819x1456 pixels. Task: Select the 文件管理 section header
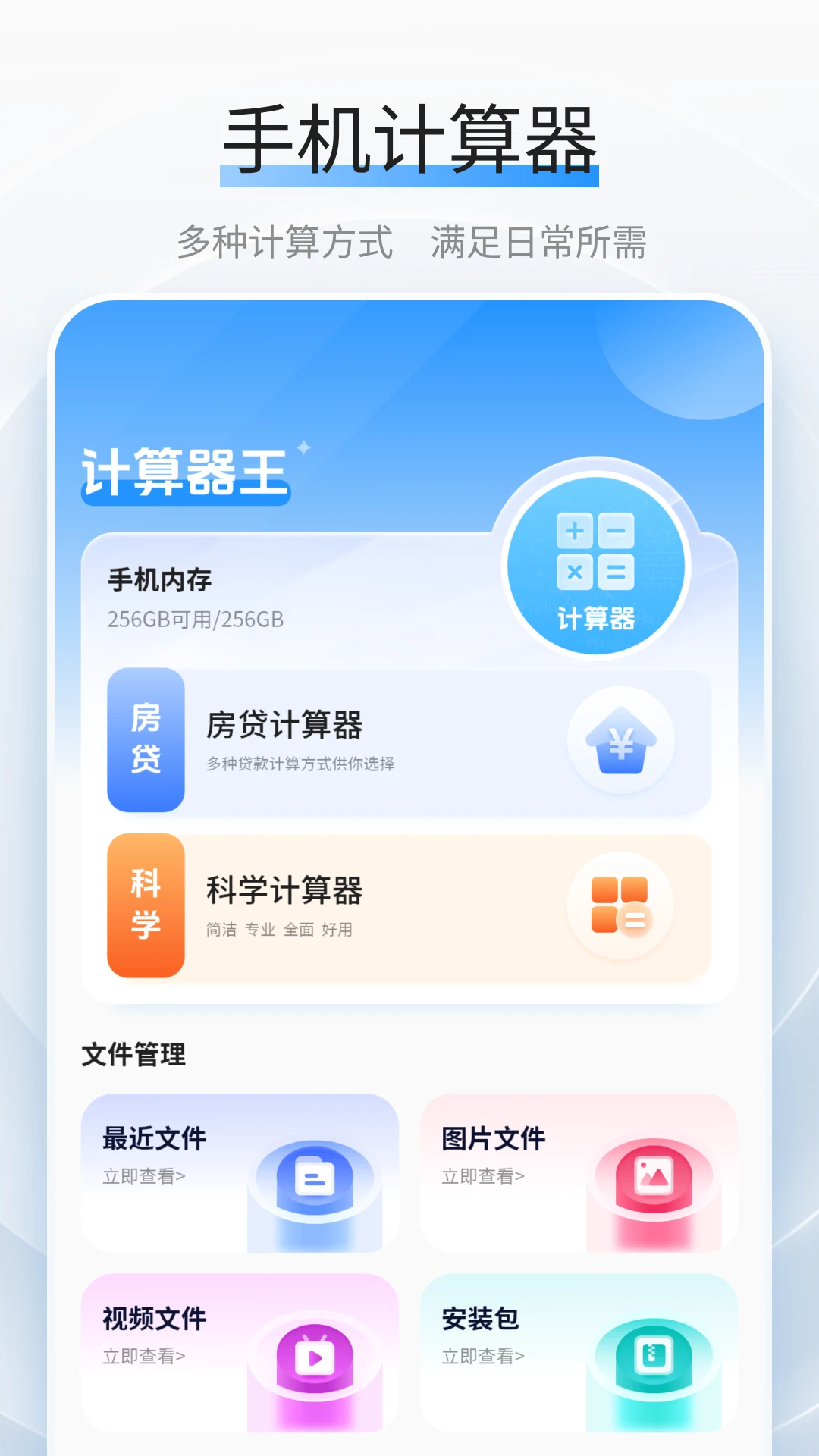(133, 1053)
